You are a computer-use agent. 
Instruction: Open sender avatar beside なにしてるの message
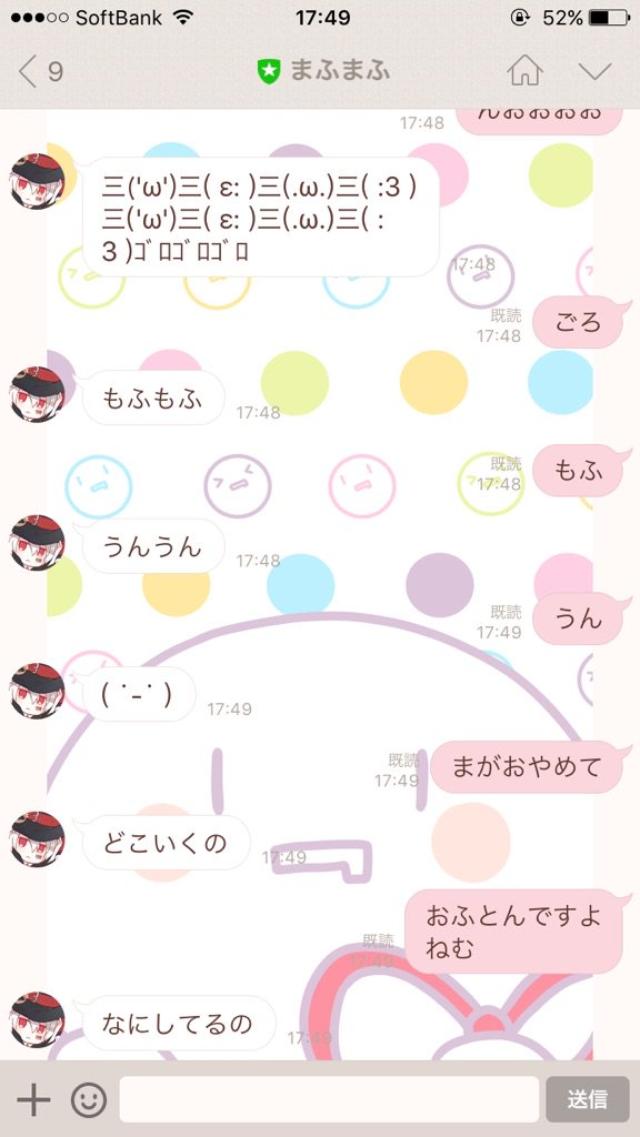point(37,1019)
